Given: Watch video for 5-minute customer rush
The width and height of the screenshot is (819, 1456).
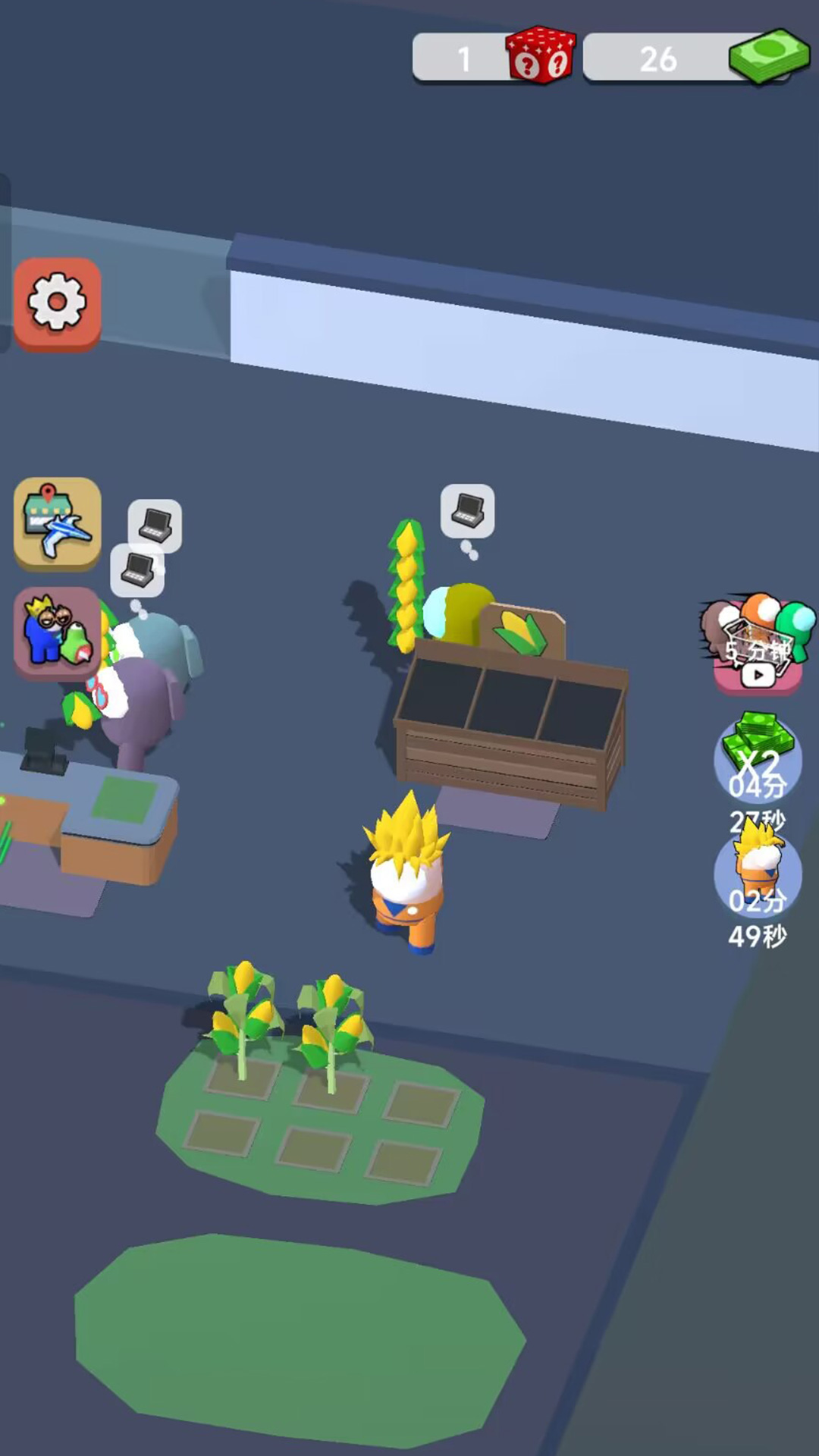Looking at the screenshot, I should 757,646.
